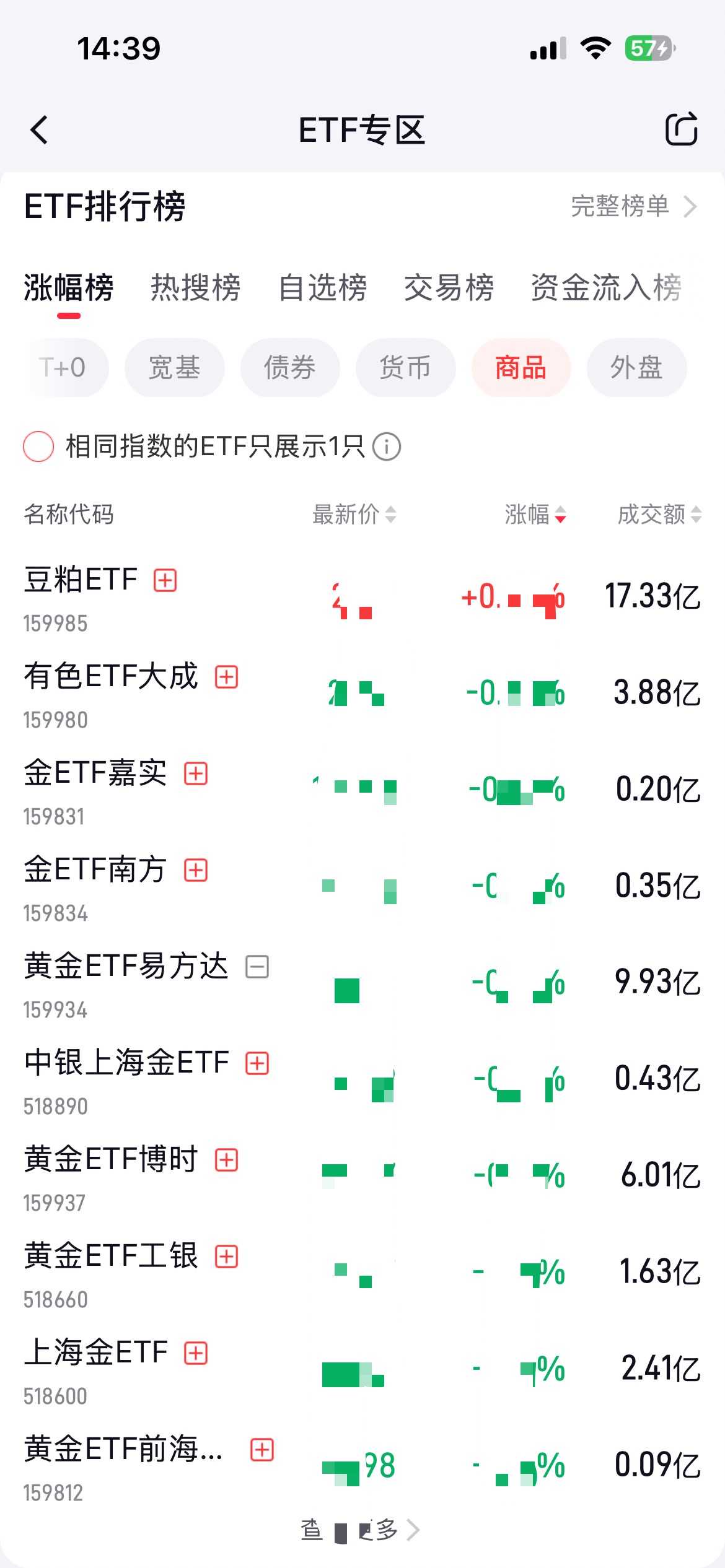Sort the list by 成交额
725x1568 pixels.
pyautogui.click(x=659, y=514)
